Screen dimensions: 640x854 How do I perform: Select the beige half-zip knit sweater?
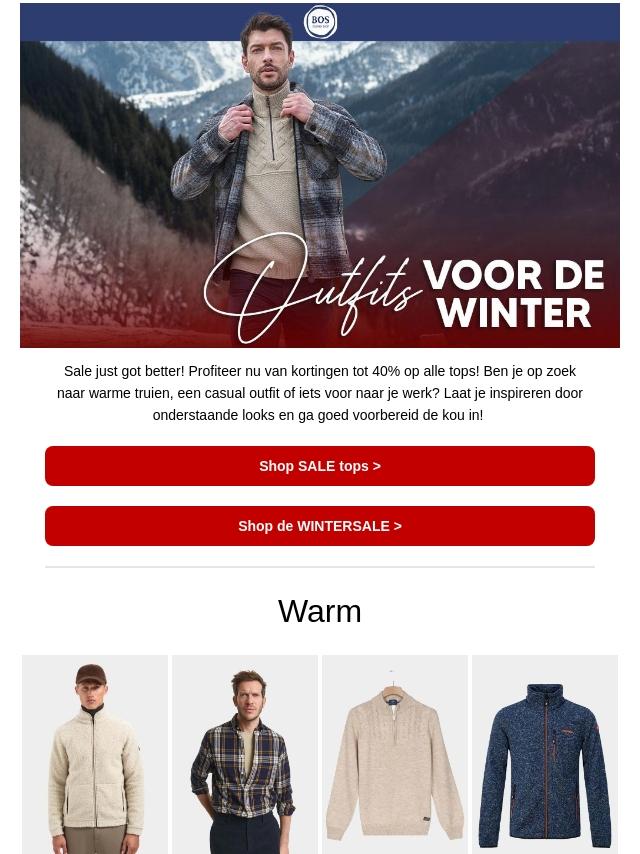[395, 755]
